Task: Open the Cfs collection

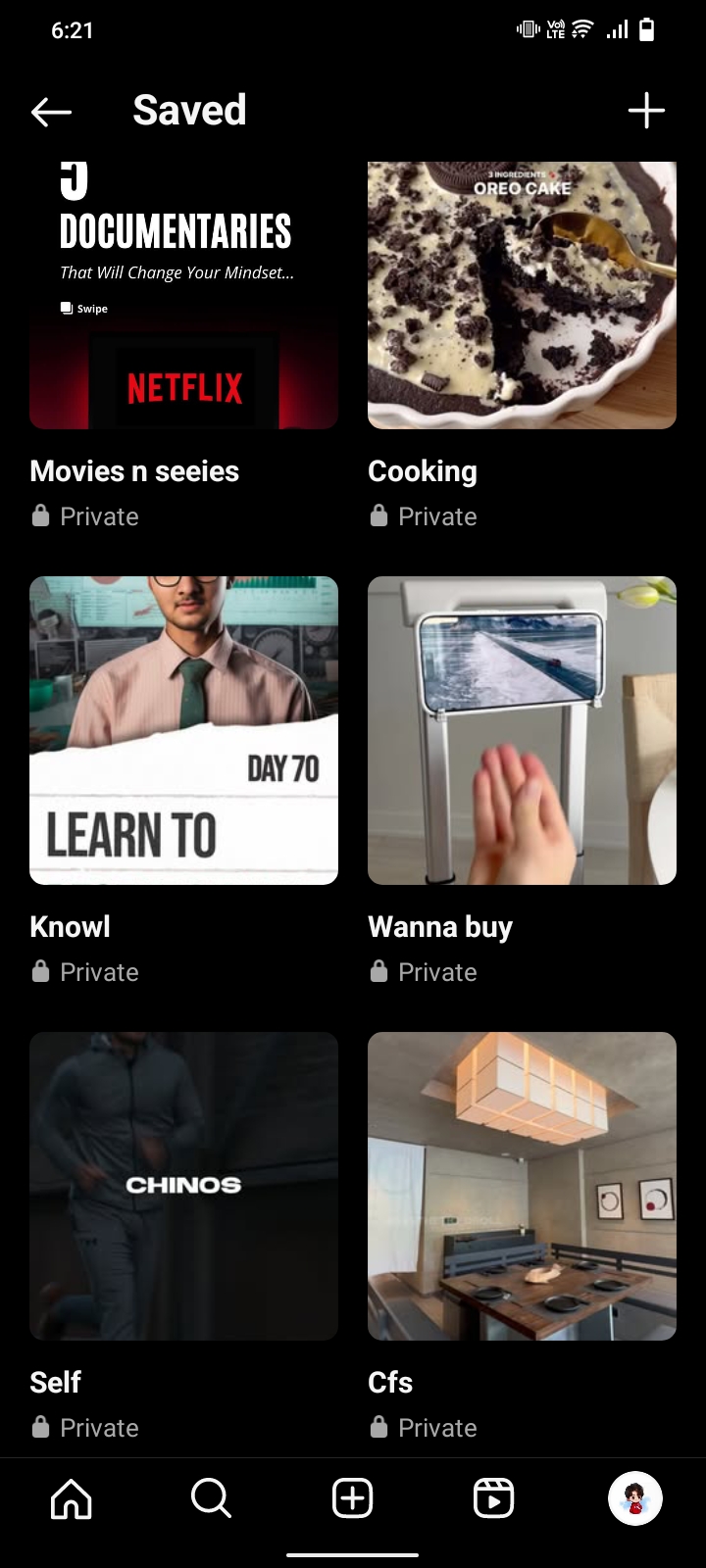Action: click(x=522, y=1186)
